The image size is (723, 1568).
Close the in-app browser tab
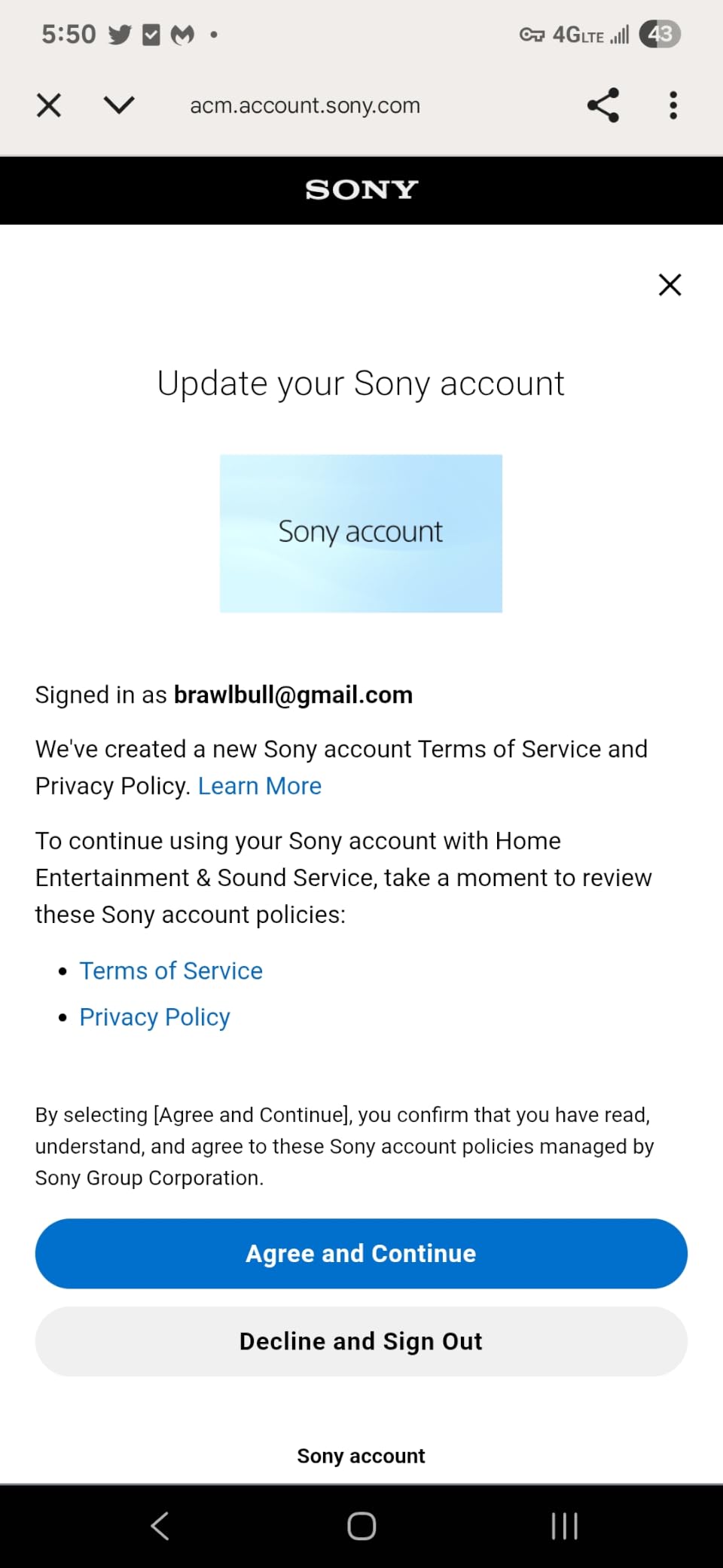[49, 105]
